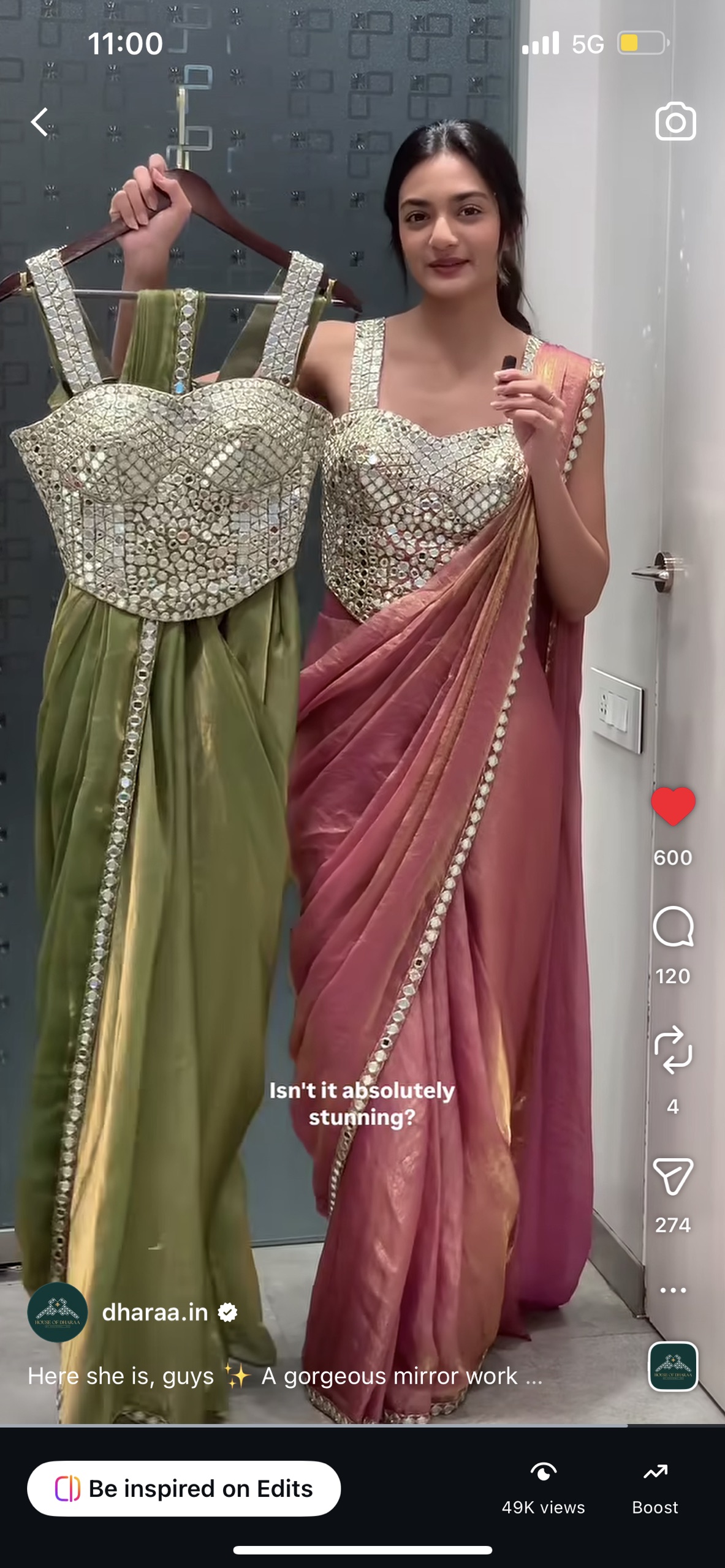Share the reel with the send icon
This screenshot has width=725, height=1568.
[673, 1176]
